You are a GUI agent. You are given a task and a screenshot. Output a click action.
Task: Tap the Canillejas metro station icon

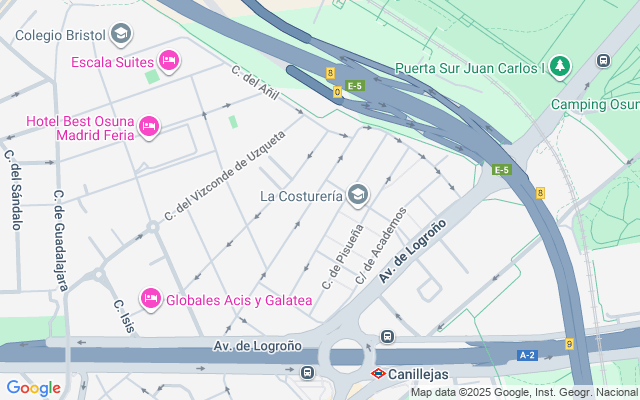(378, 373)
